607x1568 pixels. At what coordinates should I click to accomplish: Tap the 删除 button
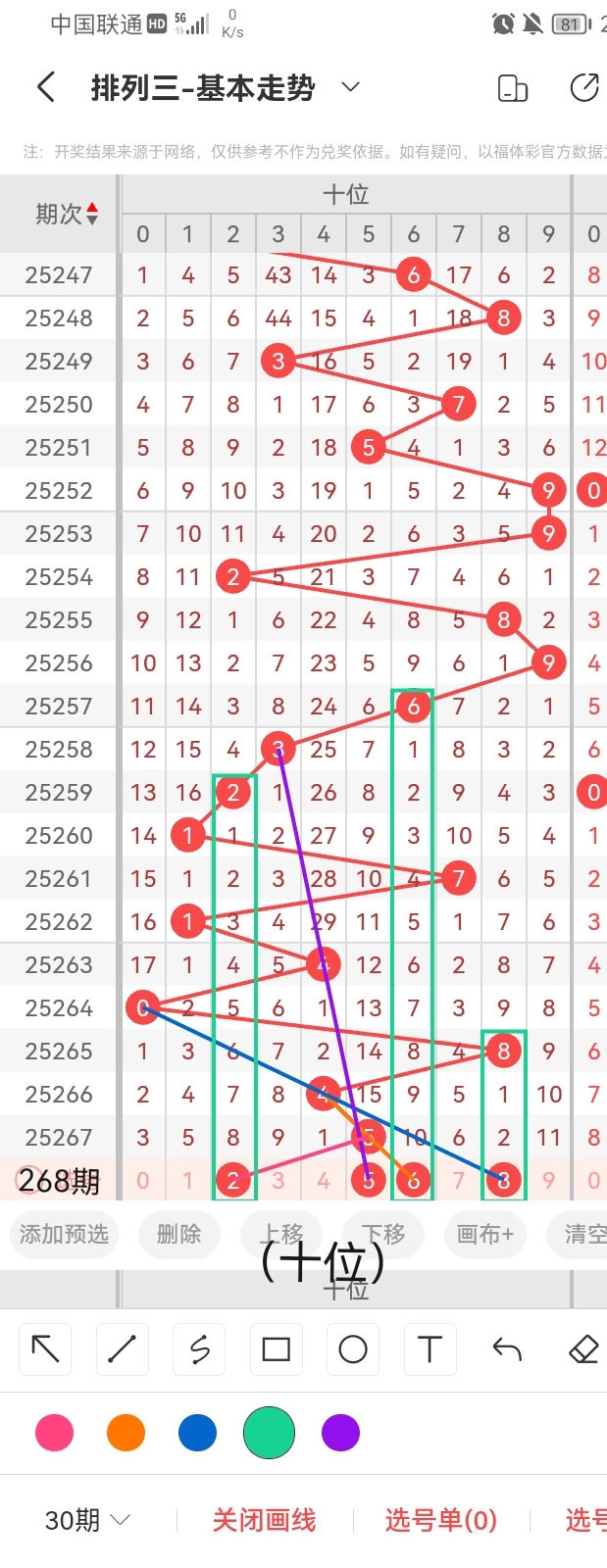178,1234
